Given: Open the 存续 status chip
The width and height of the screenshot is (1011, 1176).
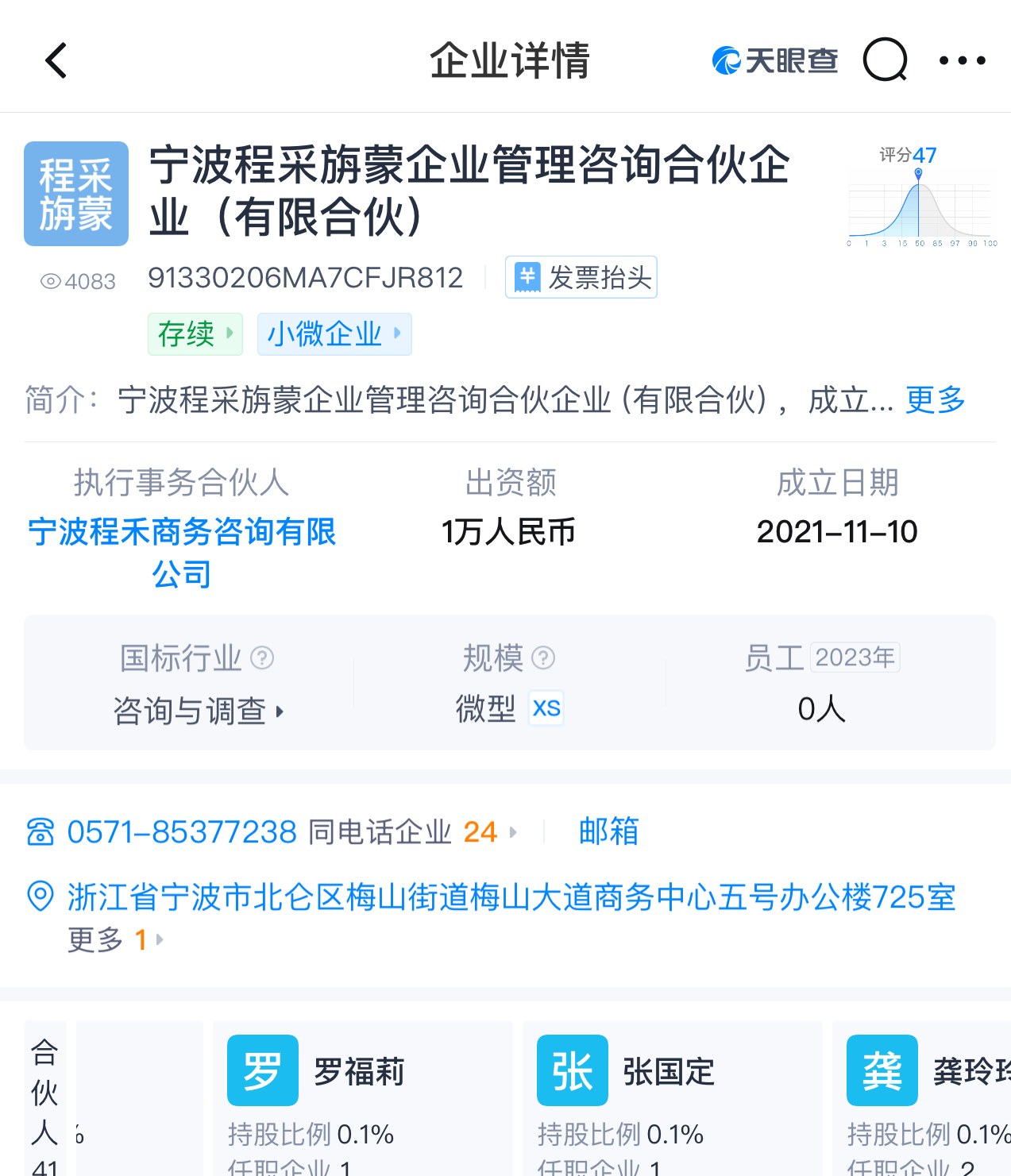Looking at the screenshot, I should pyautogui.click(x=195, y=334).
